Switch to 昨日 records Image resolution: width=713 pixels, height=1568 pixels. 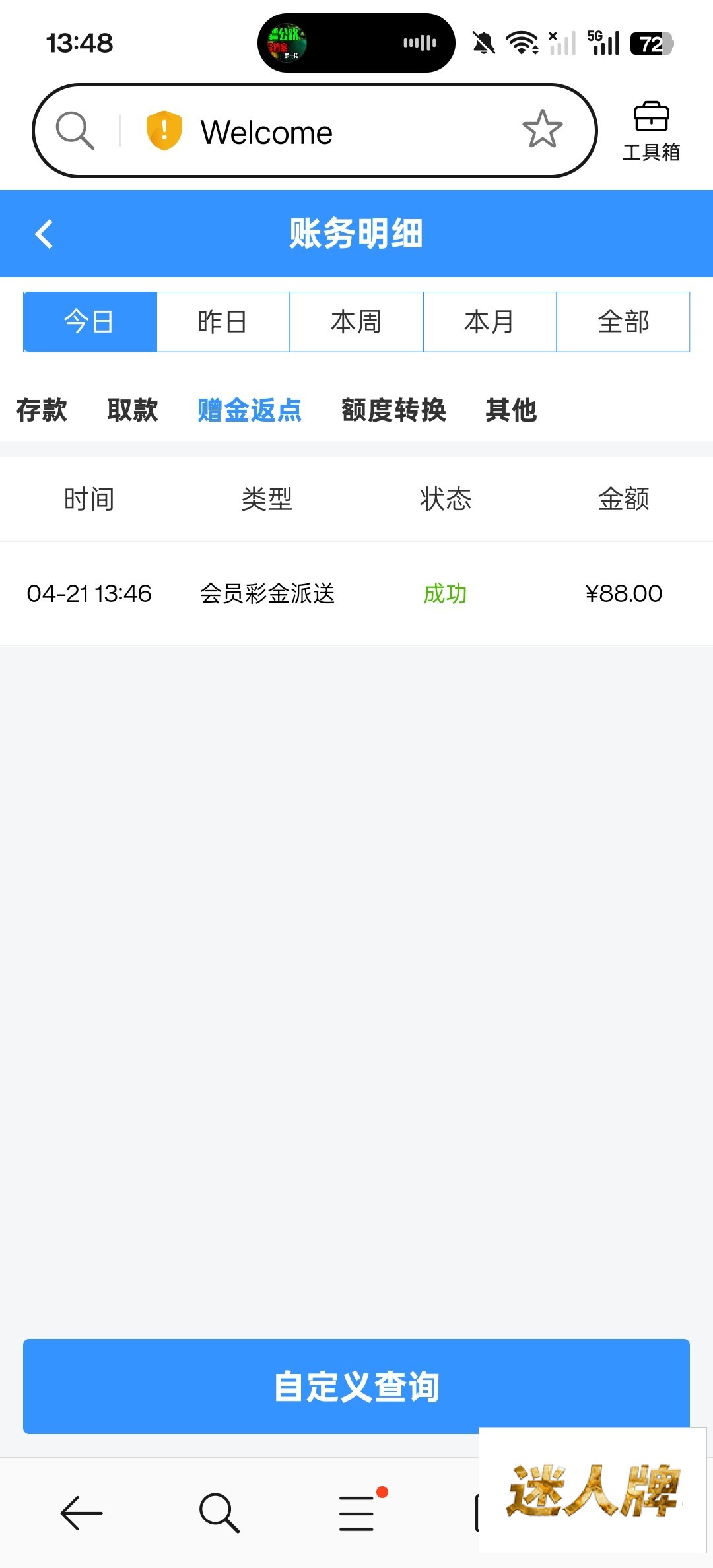pyautogui.click(x=223, y=322)
